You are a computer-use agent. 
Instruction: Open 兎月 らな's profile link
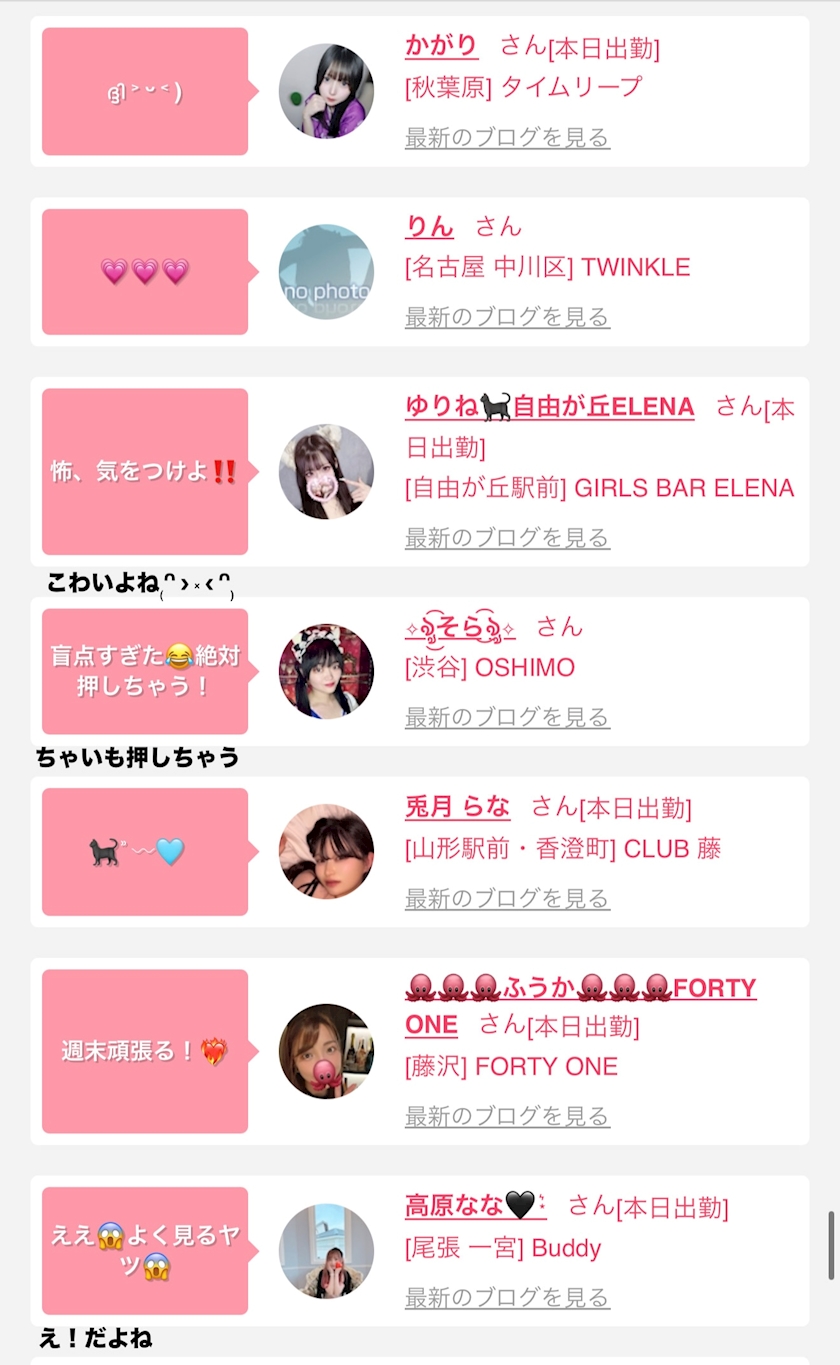tap(457, 807)
